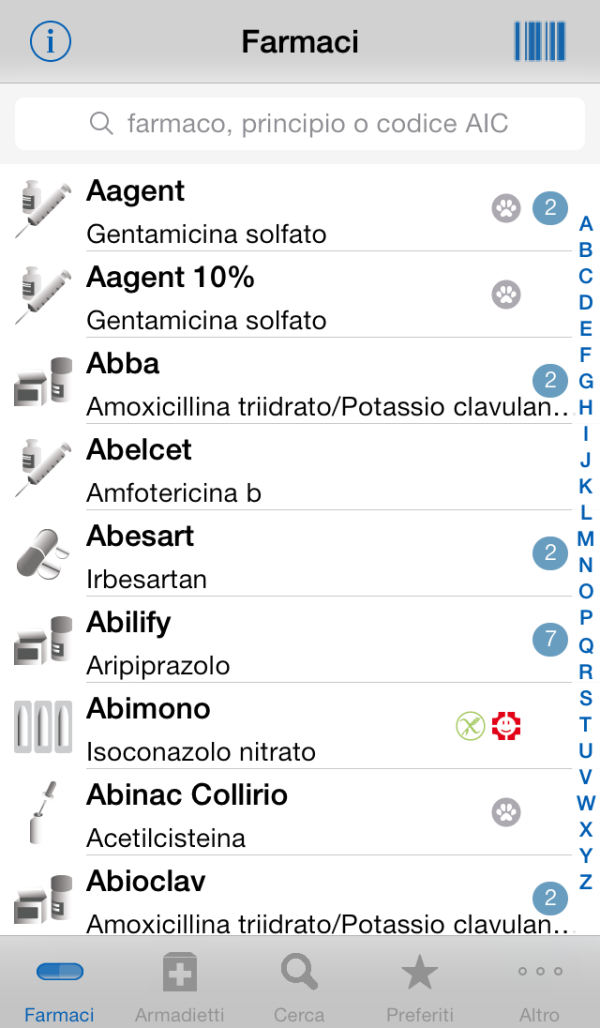Open the Abilify entry

click(x=287, y=640)
